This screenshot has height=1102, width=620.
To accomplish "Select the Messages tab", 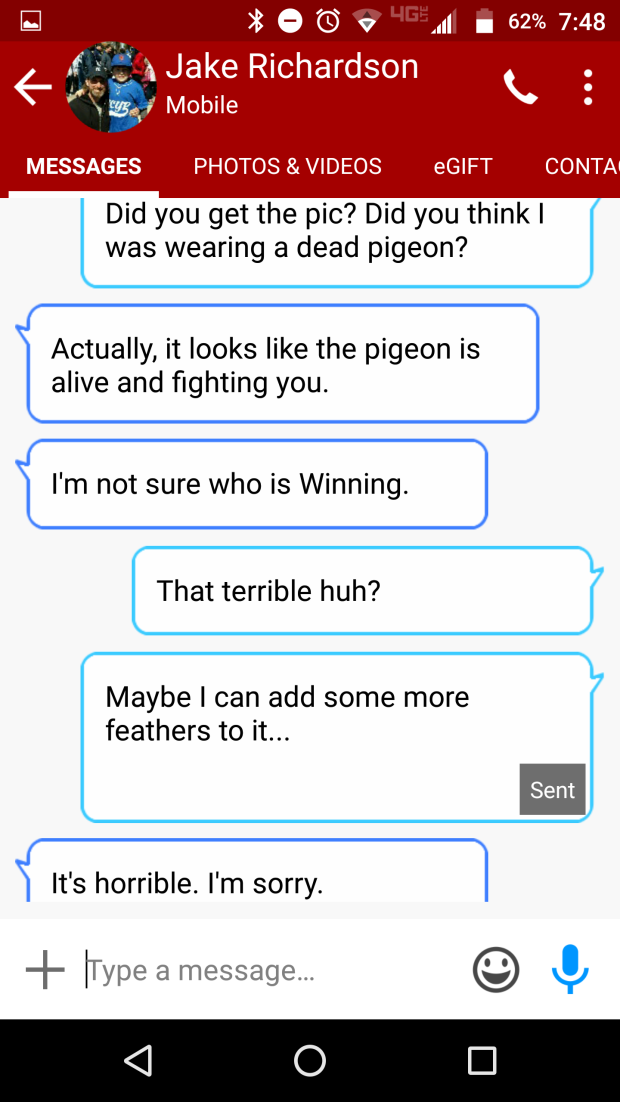I will pyautogui.click(x=84, y=166).
